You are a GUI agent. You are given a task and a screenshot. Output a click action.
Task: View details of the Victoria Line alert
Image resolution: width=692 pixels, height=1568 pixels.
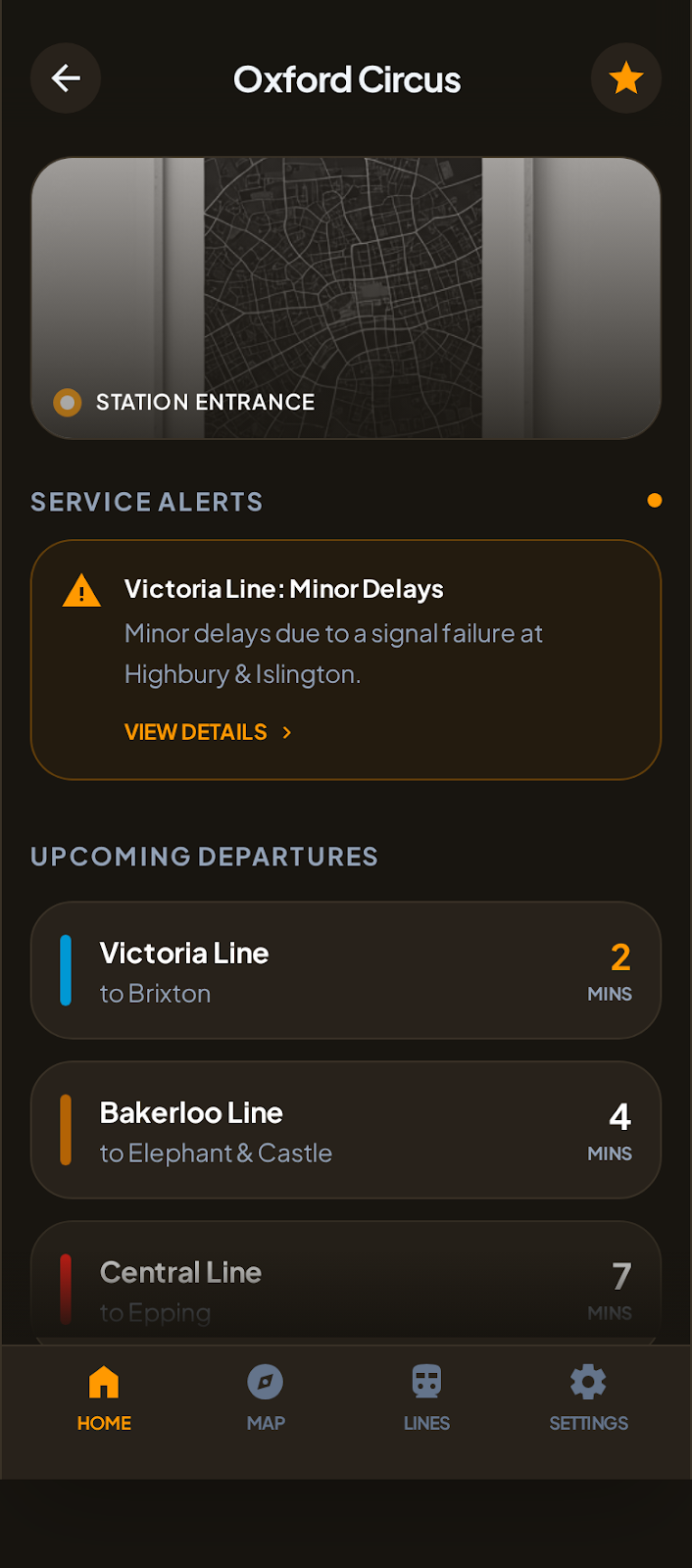click(208, 732)
